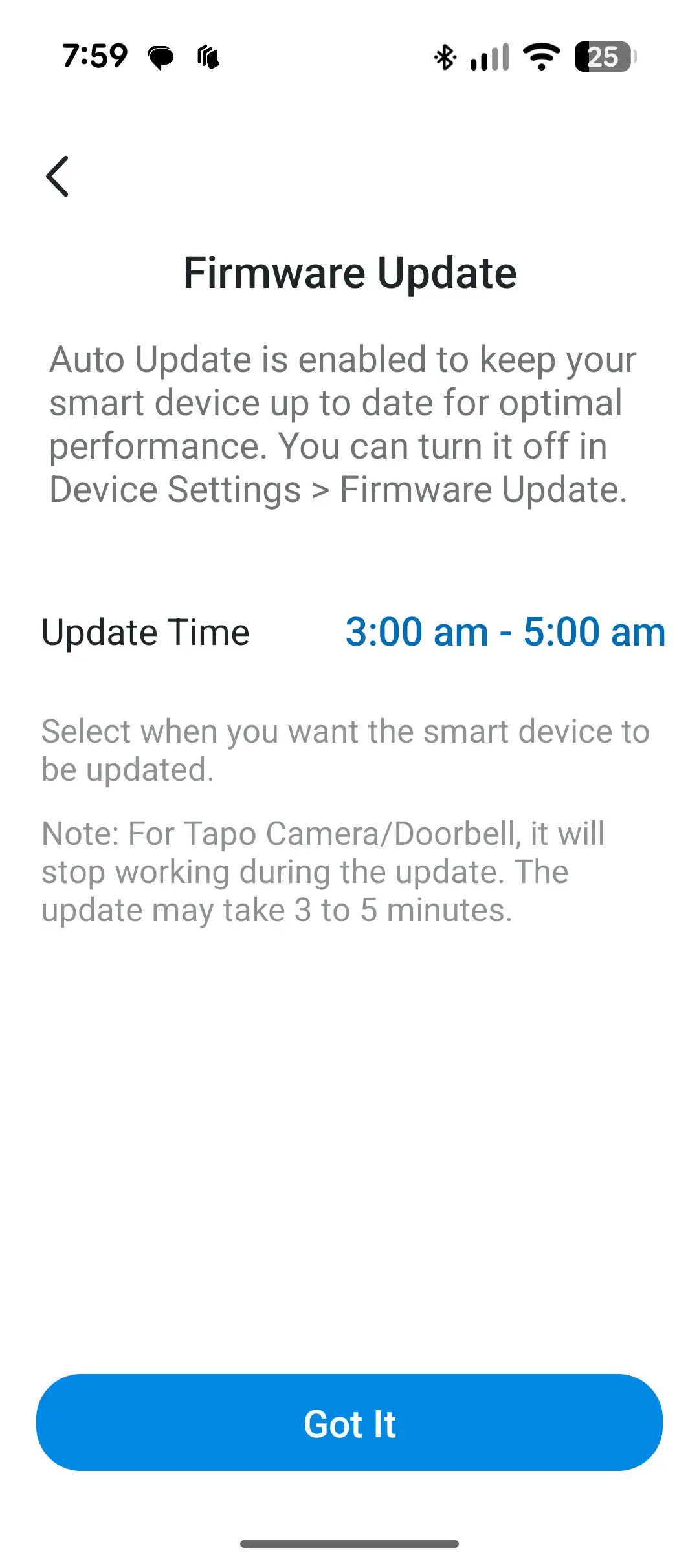Confirm with the Got It button
The height and width of the screenshot is (1568, 699).
point(349,1422)
